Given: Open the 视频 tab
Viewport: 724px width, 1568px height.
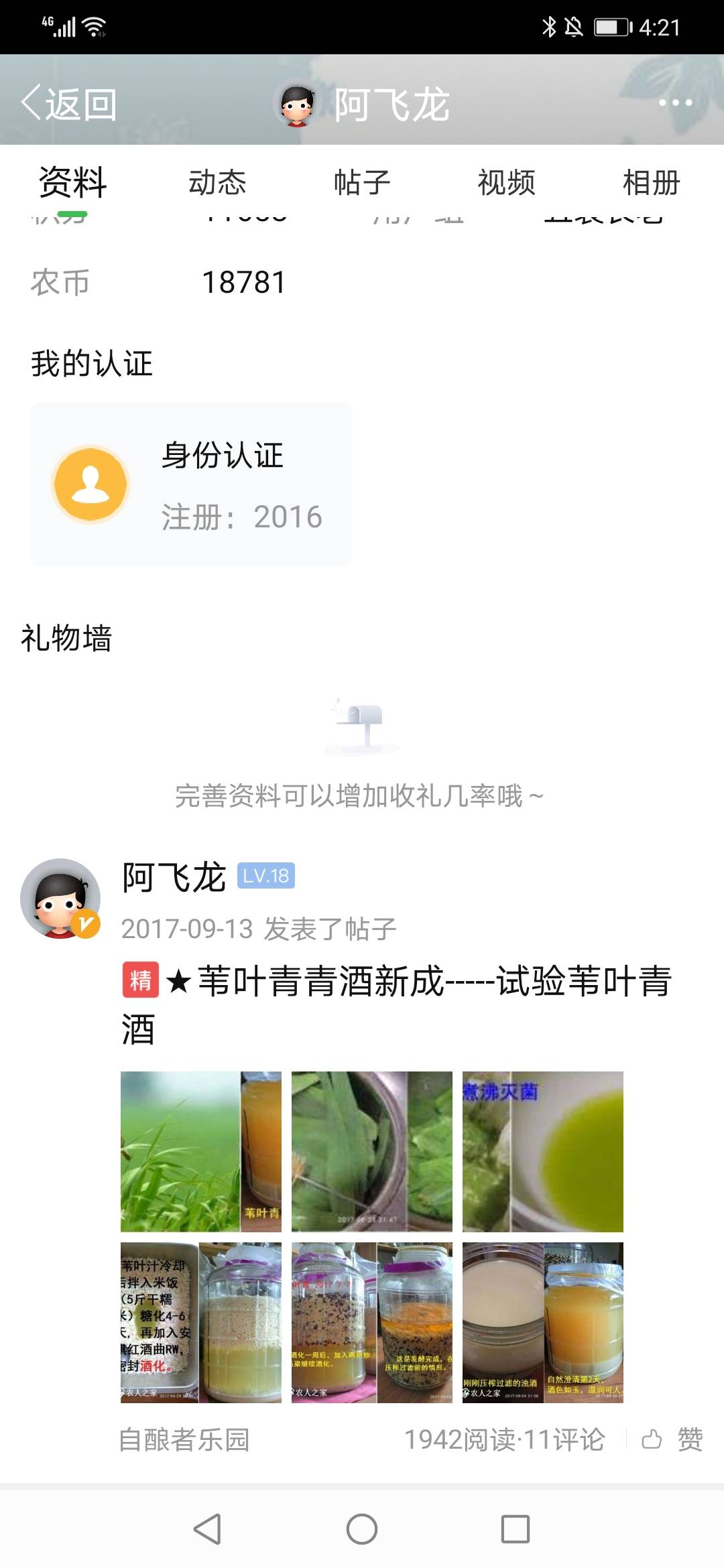Looking at the screenshot, I should 507,182.
